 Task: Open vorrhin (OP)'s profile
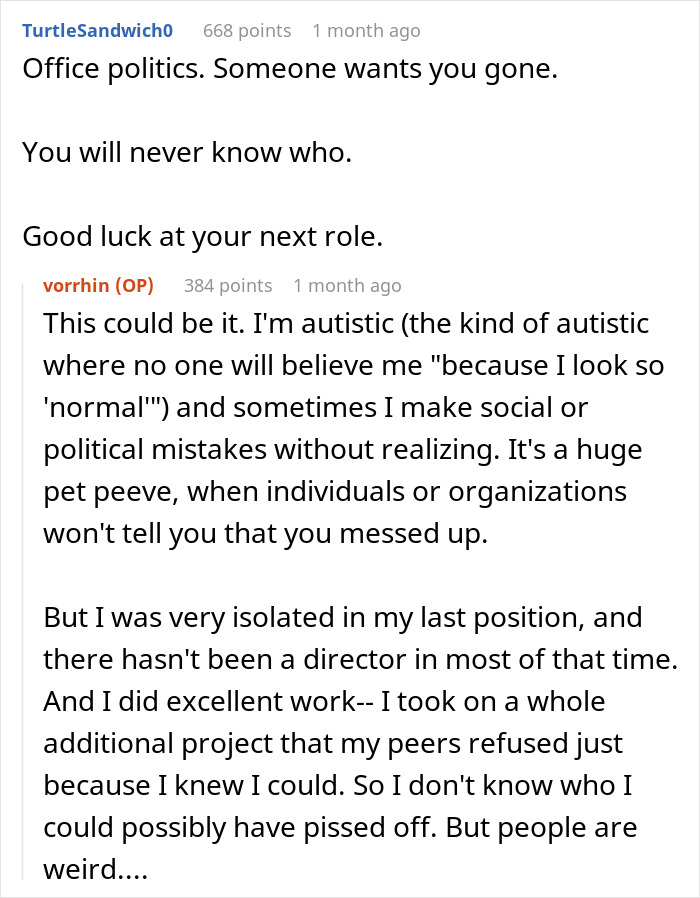pos(98,286)
